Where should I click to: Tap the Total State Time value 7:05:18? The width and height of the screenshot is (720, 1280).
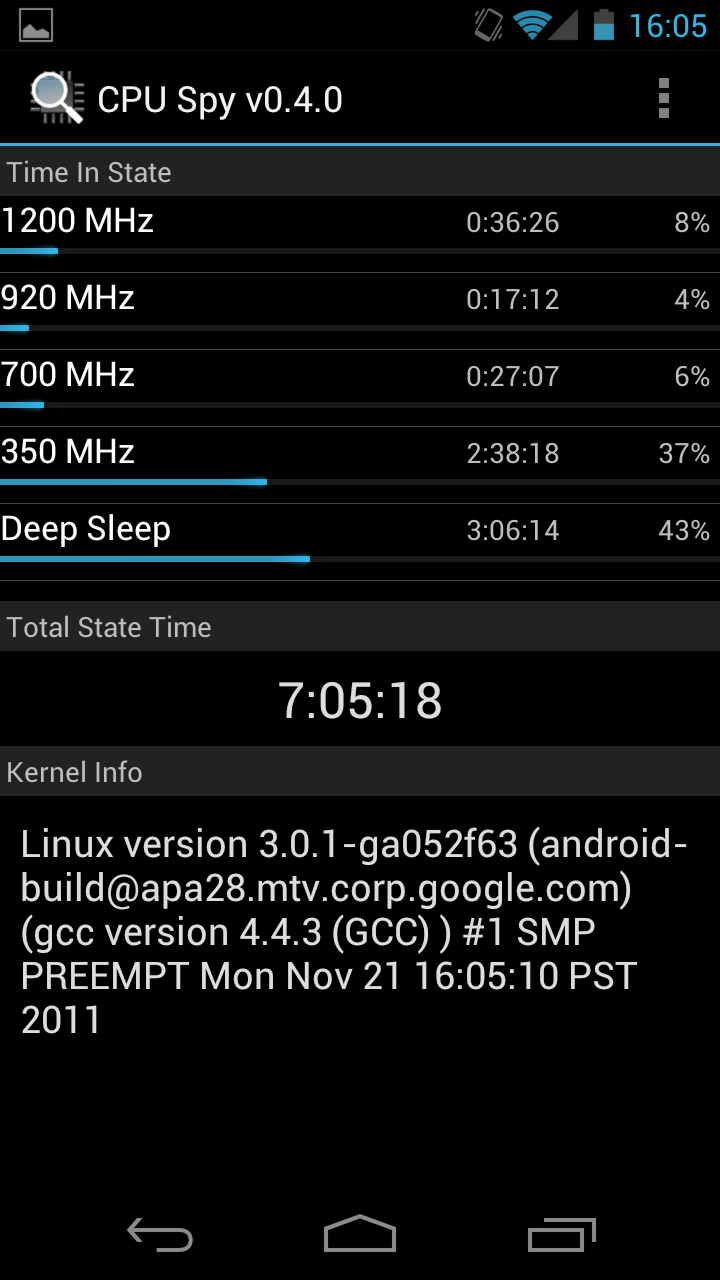(x=360, y=700)
